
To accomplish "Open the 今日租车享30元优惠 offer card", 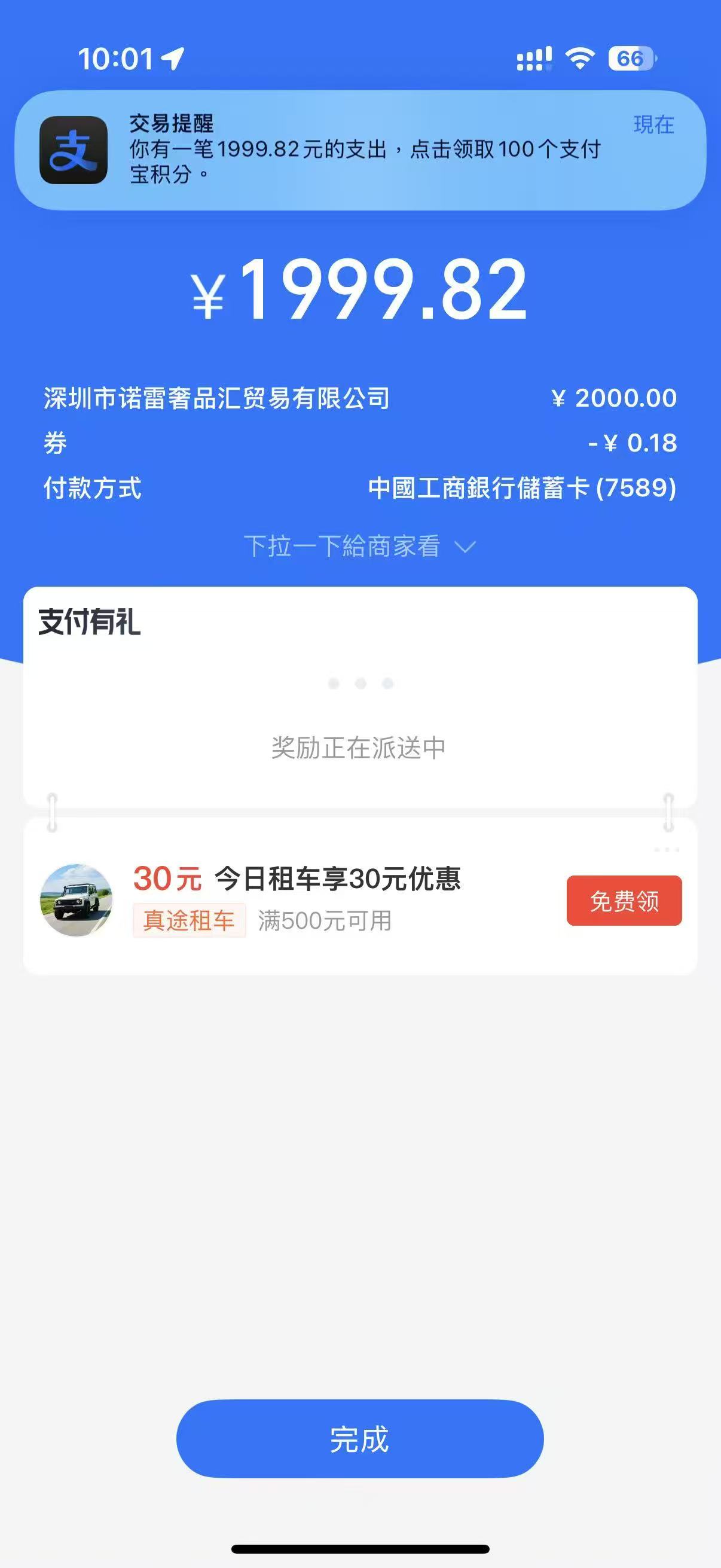I will tap(337, 879).
